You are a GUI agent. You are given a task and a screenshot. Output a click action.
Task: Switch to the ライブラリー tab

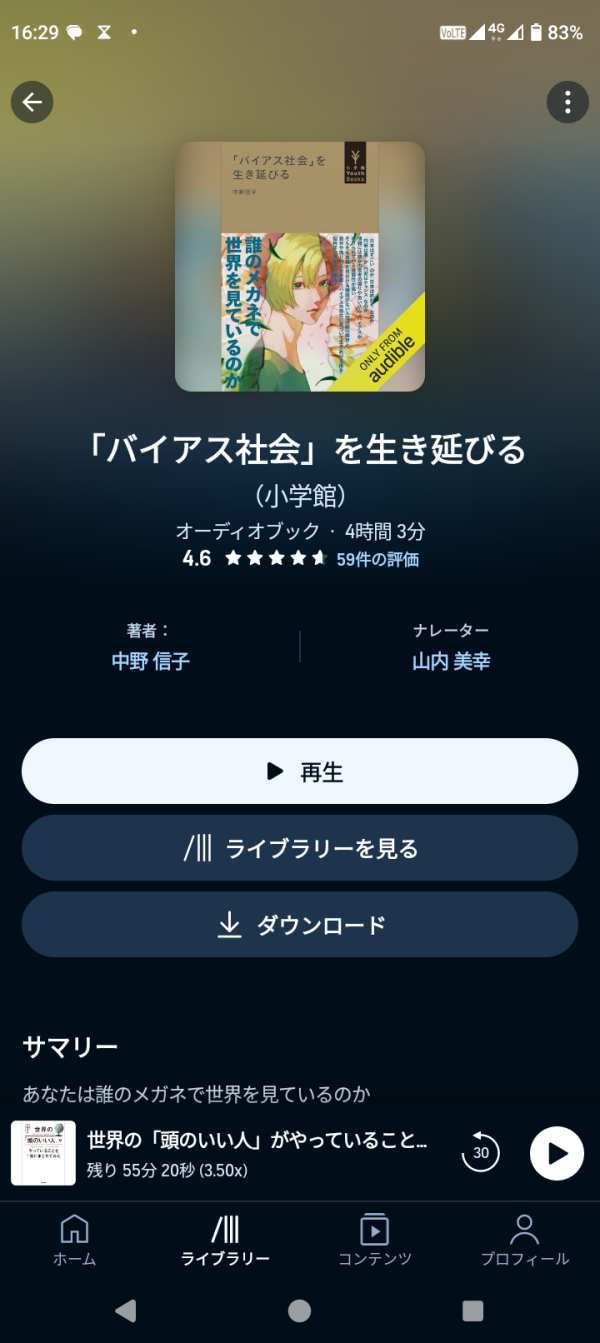tap(225, 1240)
